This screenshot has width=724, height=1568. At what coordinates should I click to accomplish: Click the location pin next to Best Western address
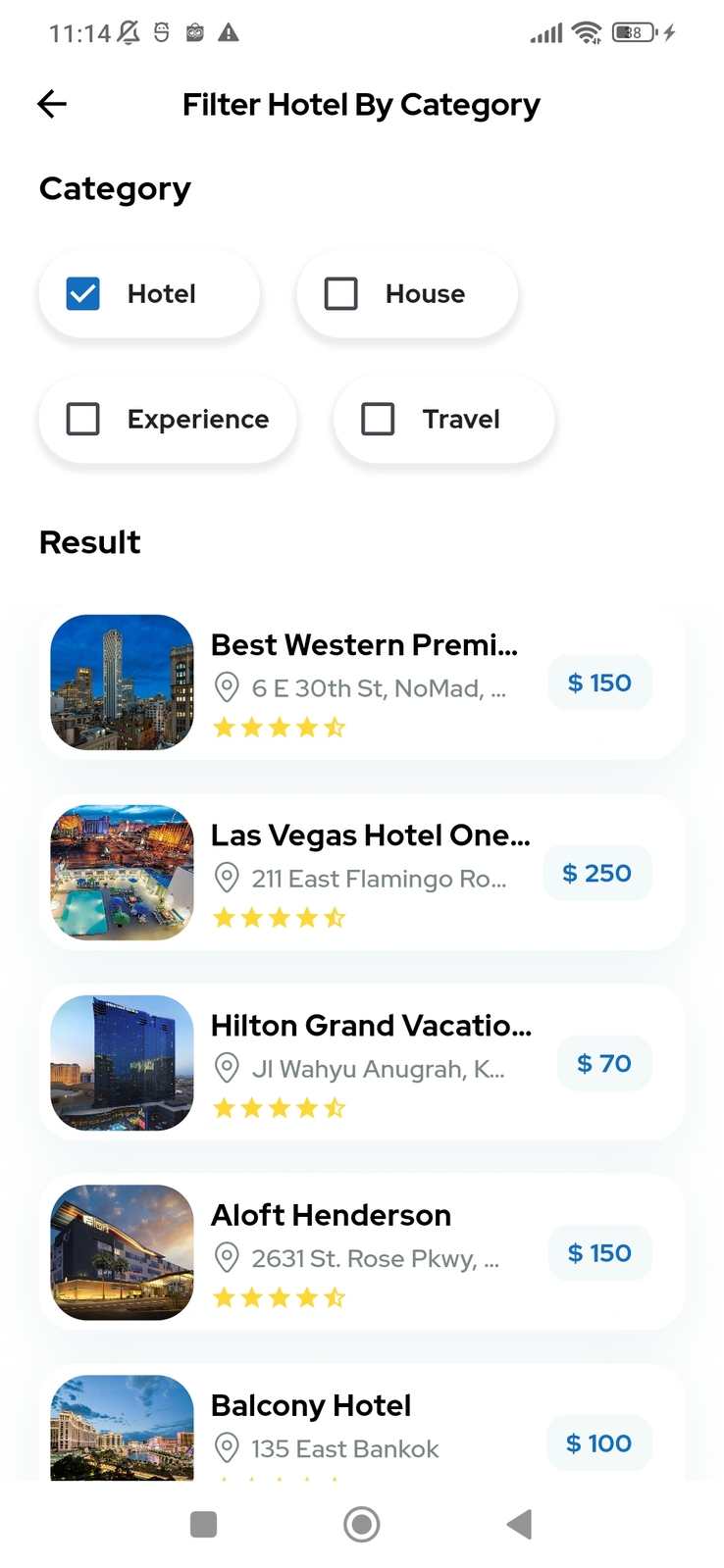pyautogui.click(x=227, y=688)
